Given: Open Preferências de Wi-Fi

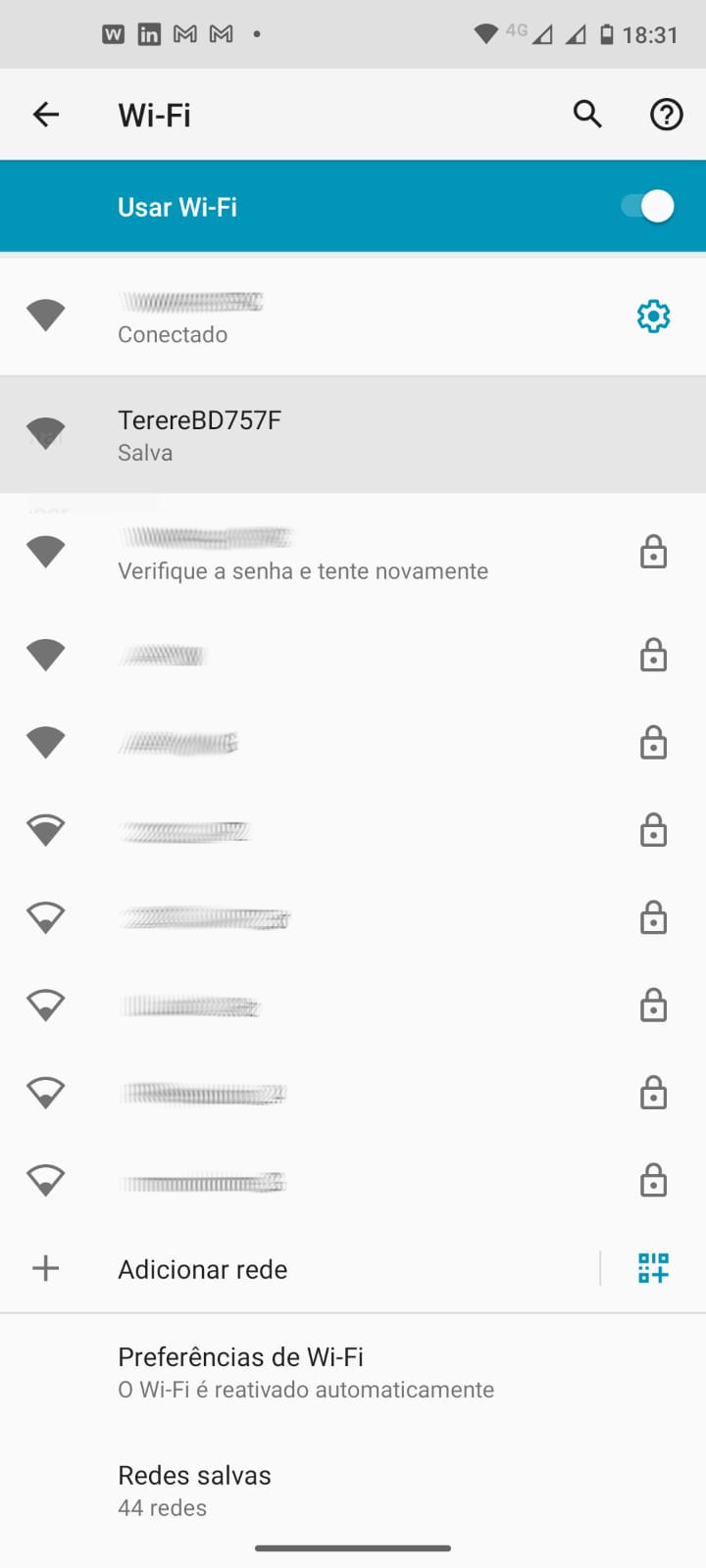Looking at the screenshot, I should (x=306, y=1372).
